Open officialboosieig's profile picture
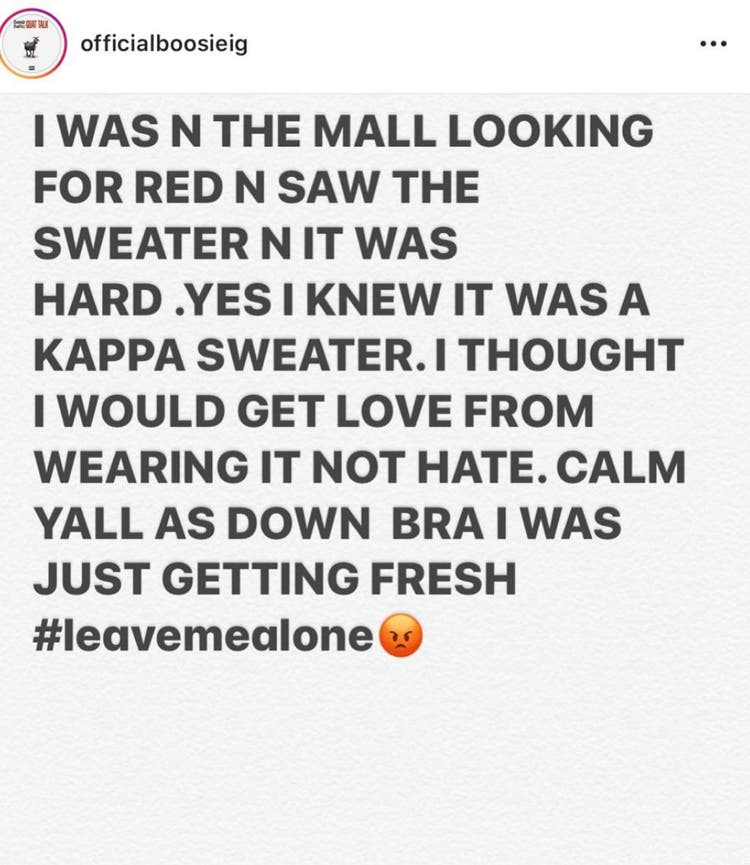750x865 pixels. [x=32, y=43]
